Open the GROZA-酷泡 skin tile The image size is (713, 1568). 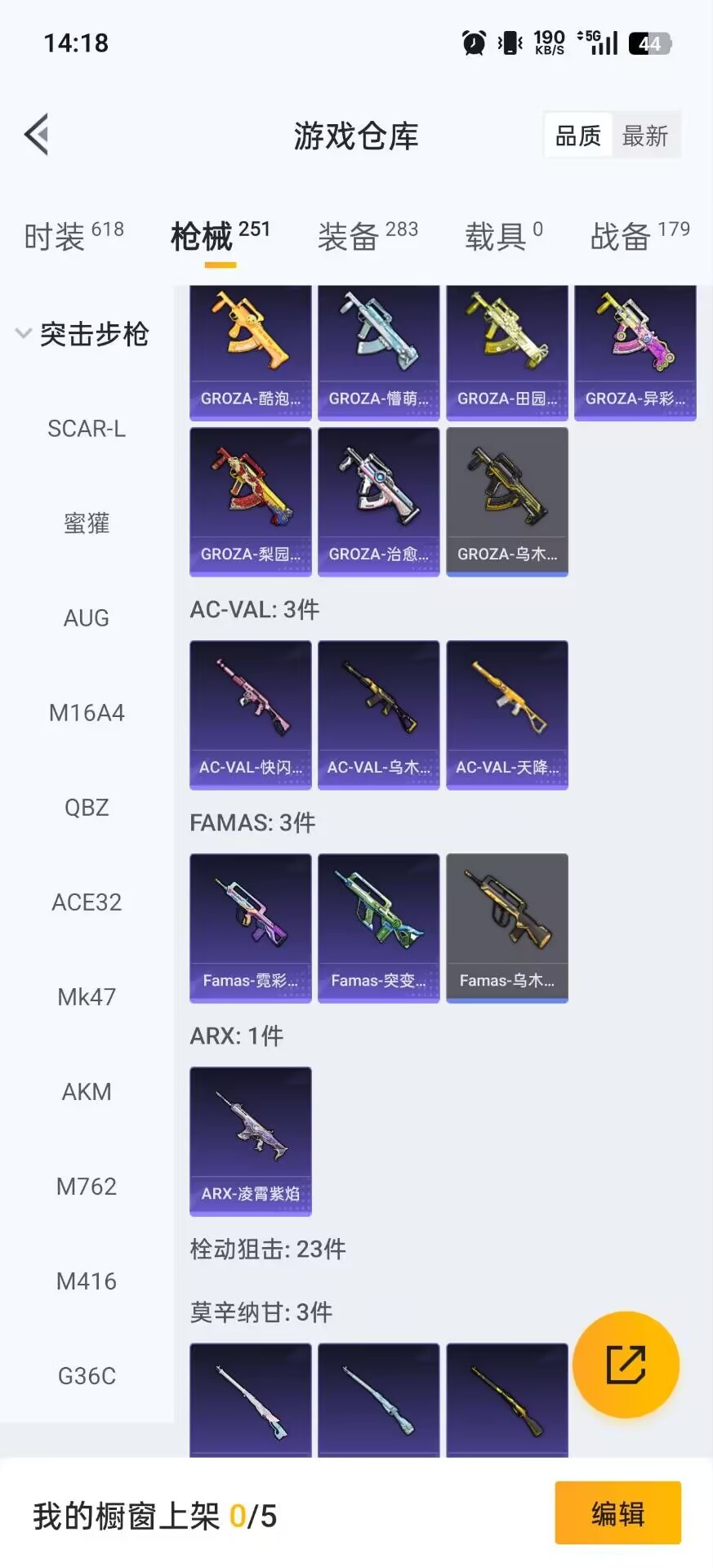coord(251,353)
